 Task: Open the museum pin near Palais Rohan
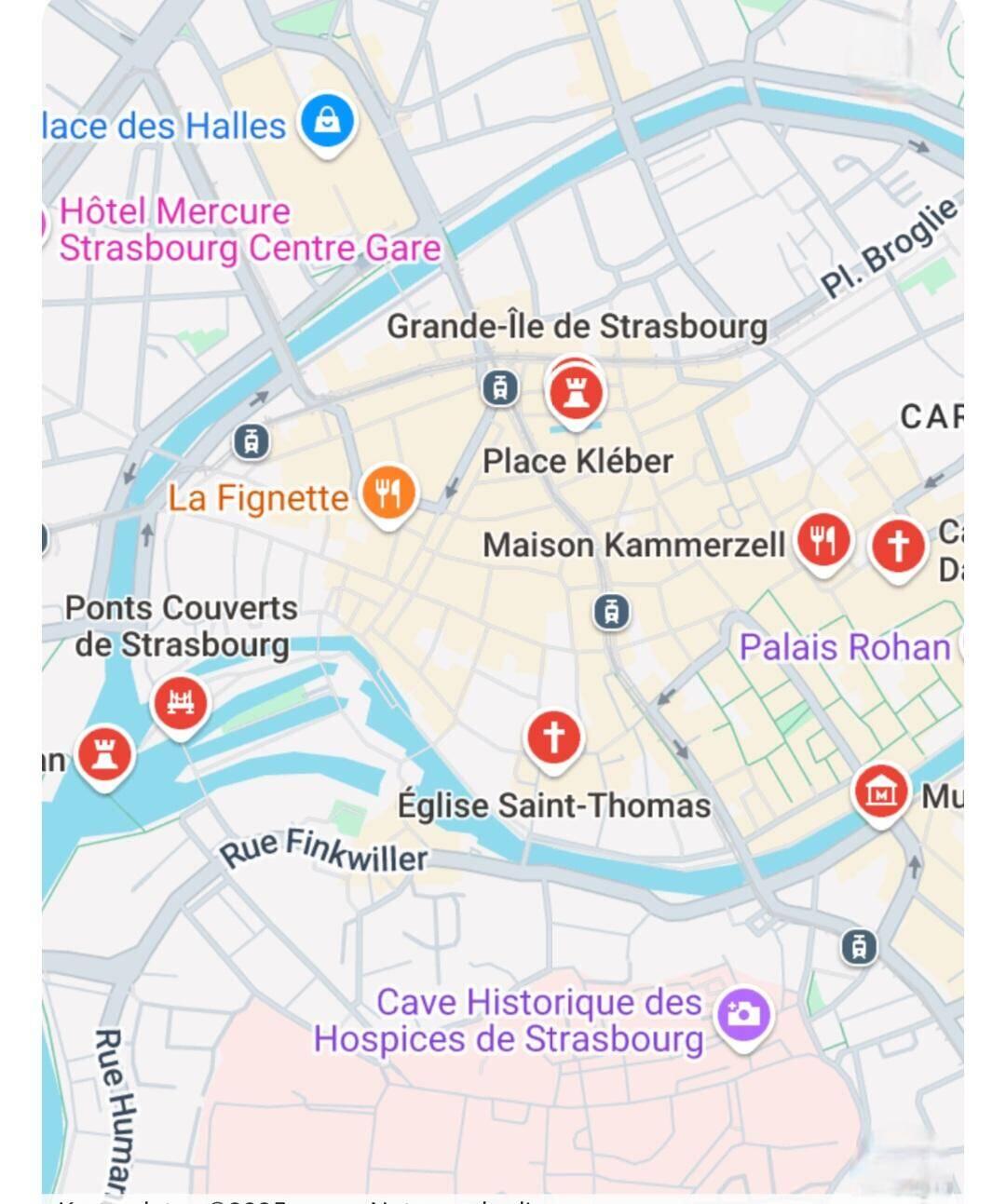pos(880,792)
